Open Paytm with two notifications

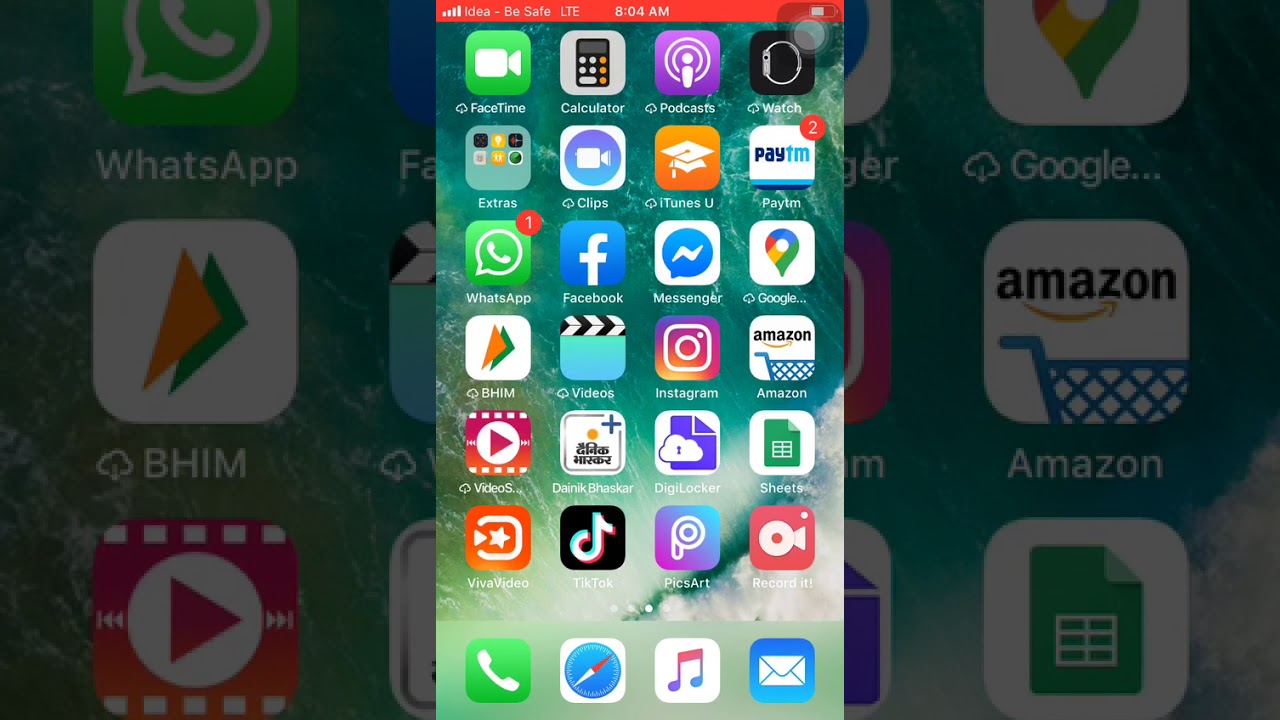[x=782, y=158]
